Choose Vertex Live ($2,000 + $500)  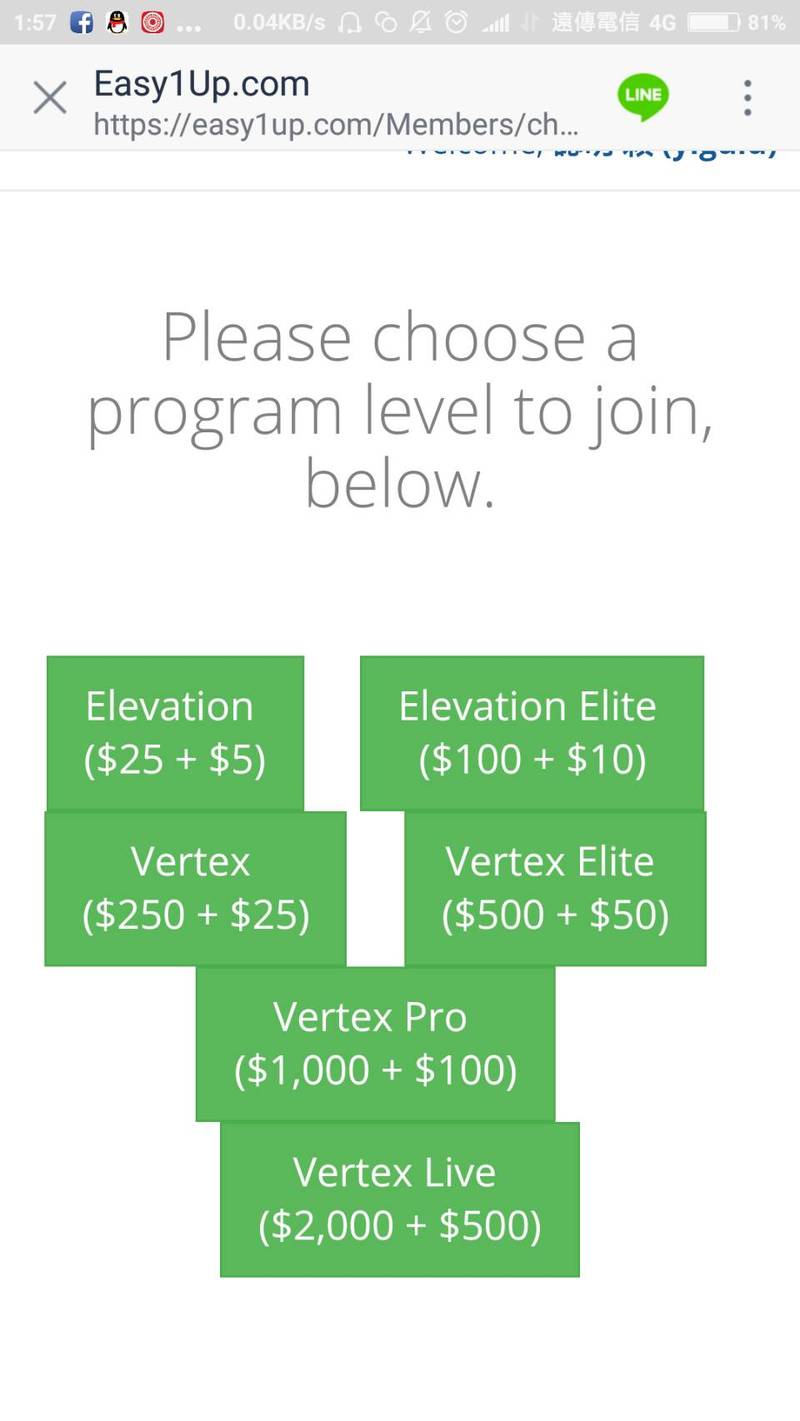[x=399, y=1199]
